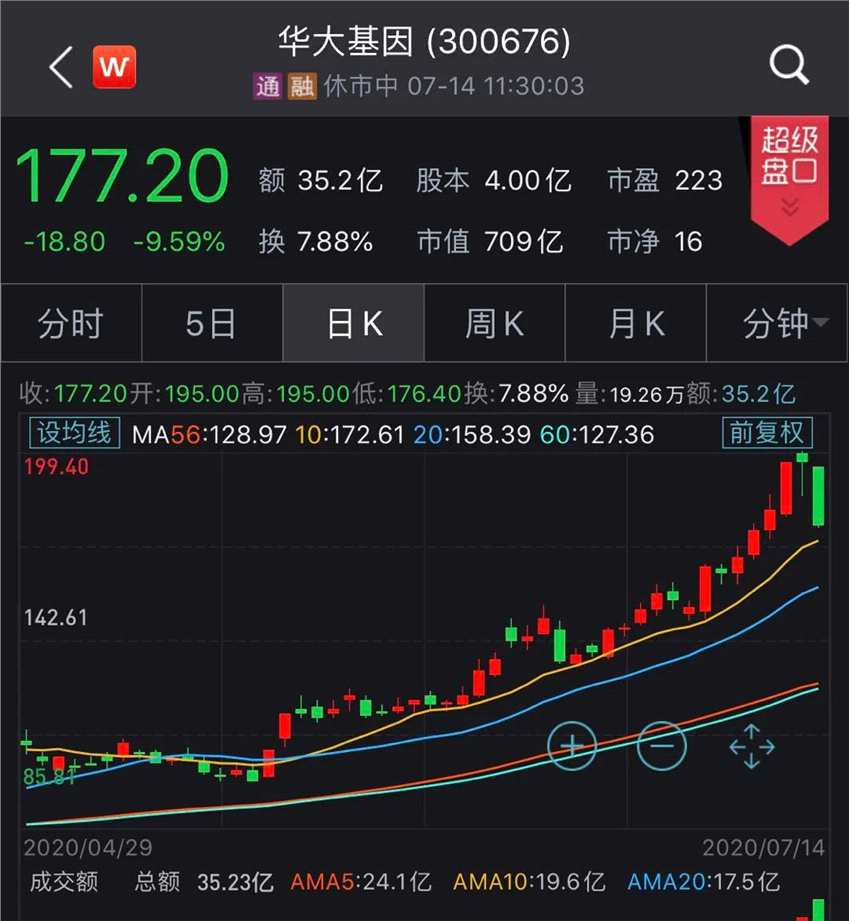Viewport: 850px width, 921px height.
Task: Switch to the 周K chart tab
Action: 495,324
